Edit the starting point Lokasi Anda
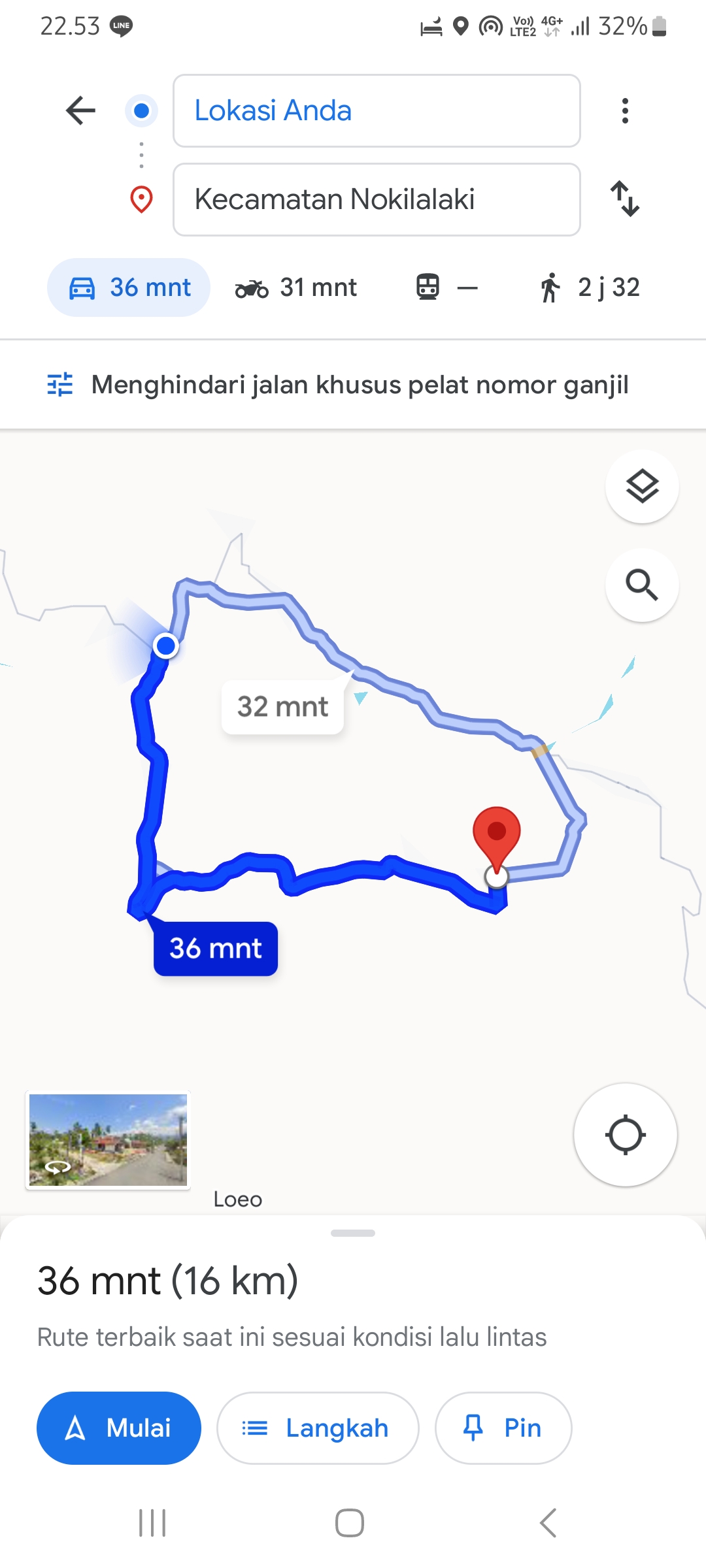This screenshot has width=706, height=1568. [377, 110]
